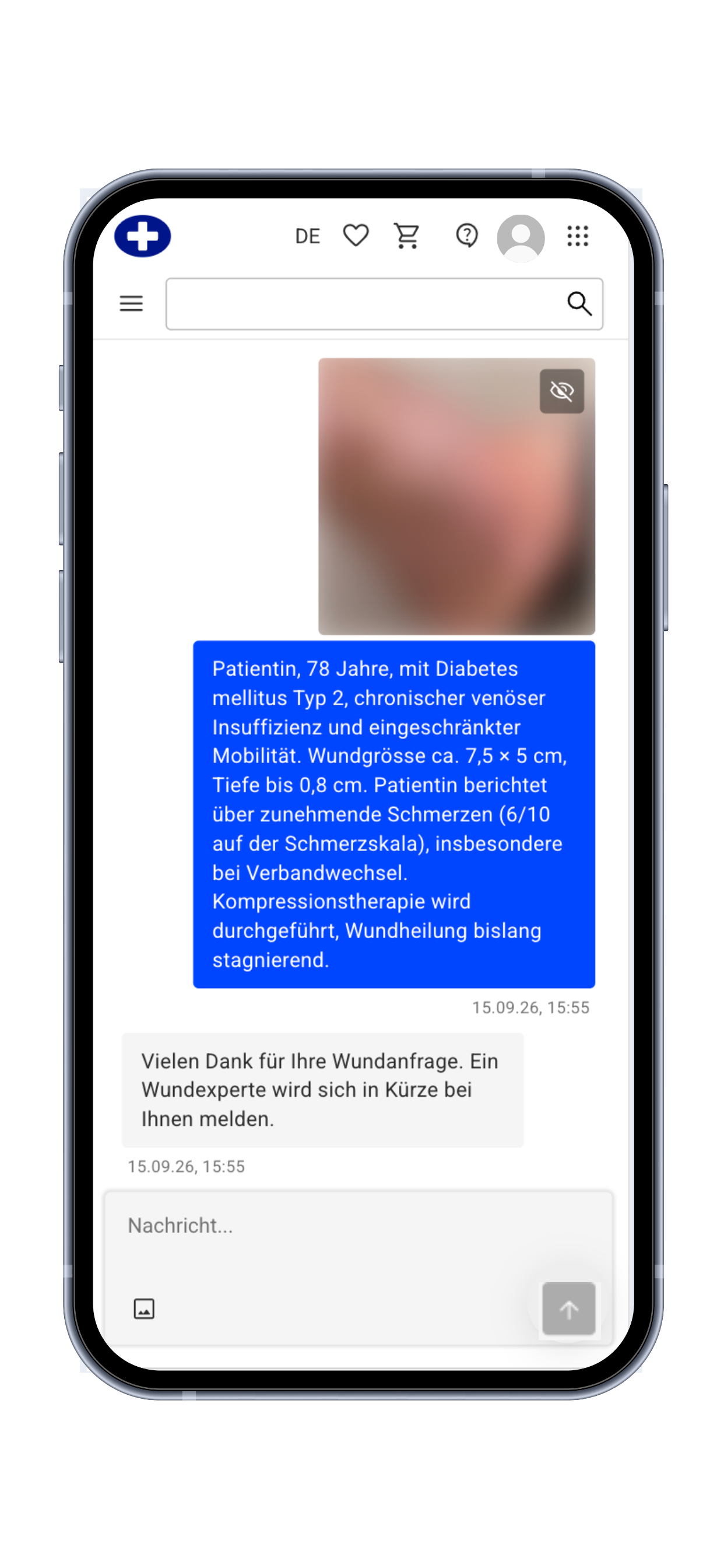Open the hamburger menu
724x1568 pixels.
pos(131,303)
